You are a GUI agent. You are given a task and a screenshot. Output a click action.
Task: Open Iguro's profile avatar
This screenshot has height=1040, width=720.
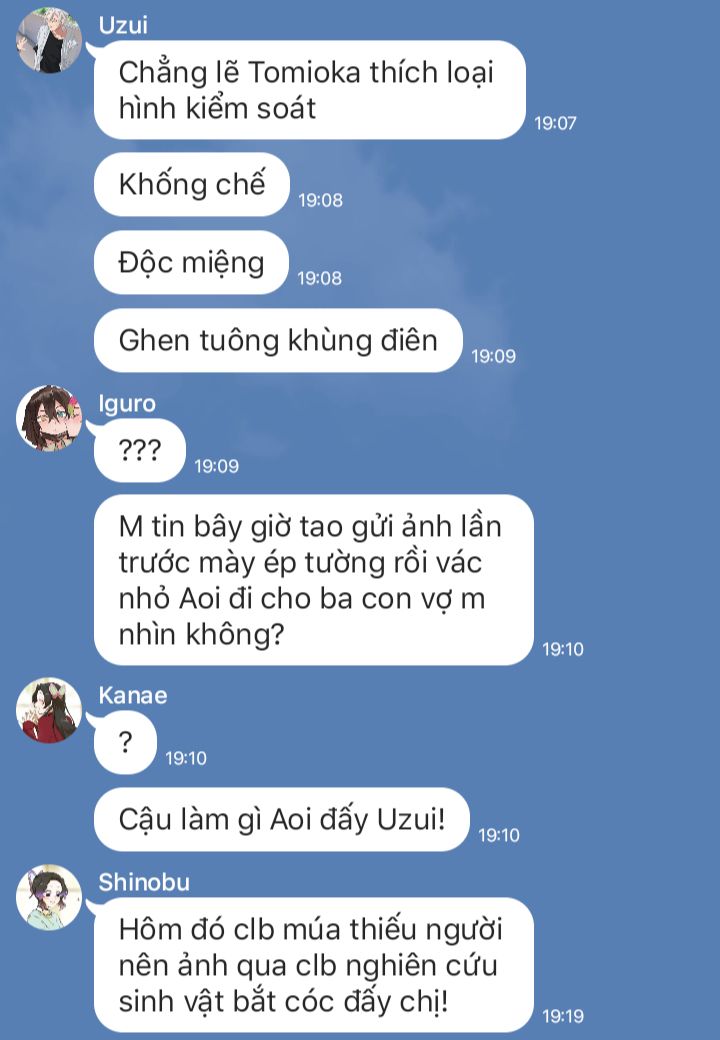click(x=49, y=417)
